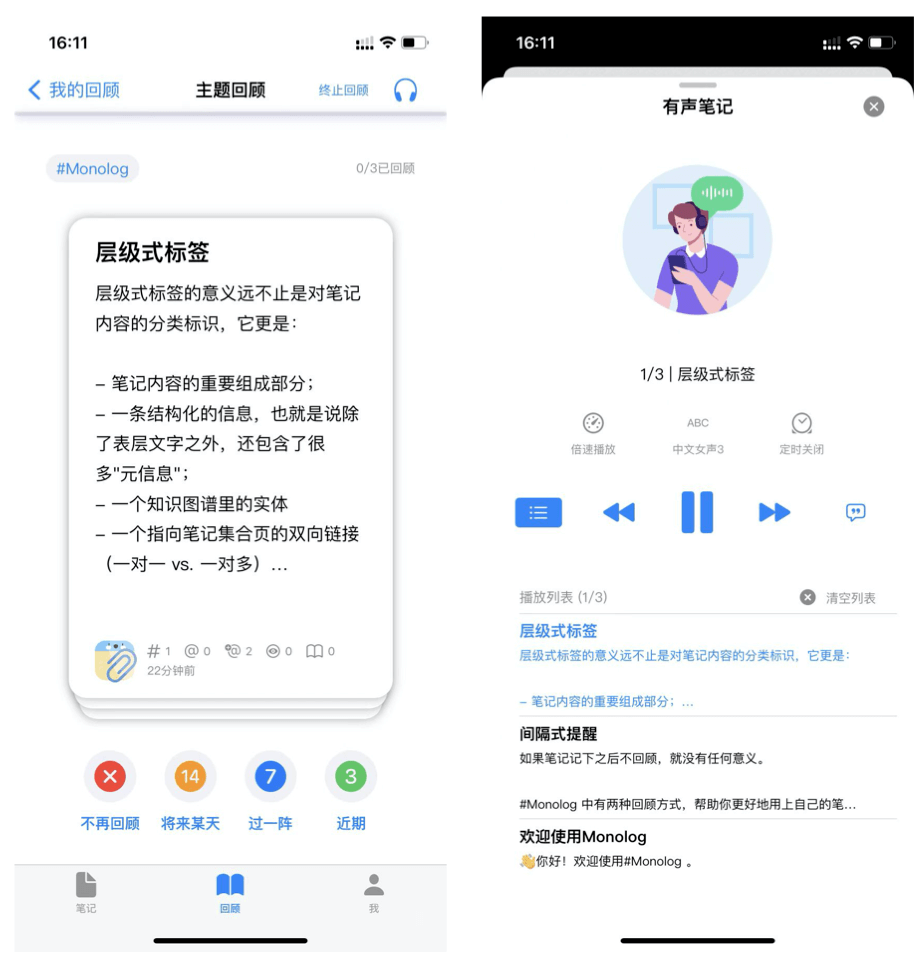Screen dimensions: 924x964
Task: Skip to the next audio note
Action: click(774, 512)
